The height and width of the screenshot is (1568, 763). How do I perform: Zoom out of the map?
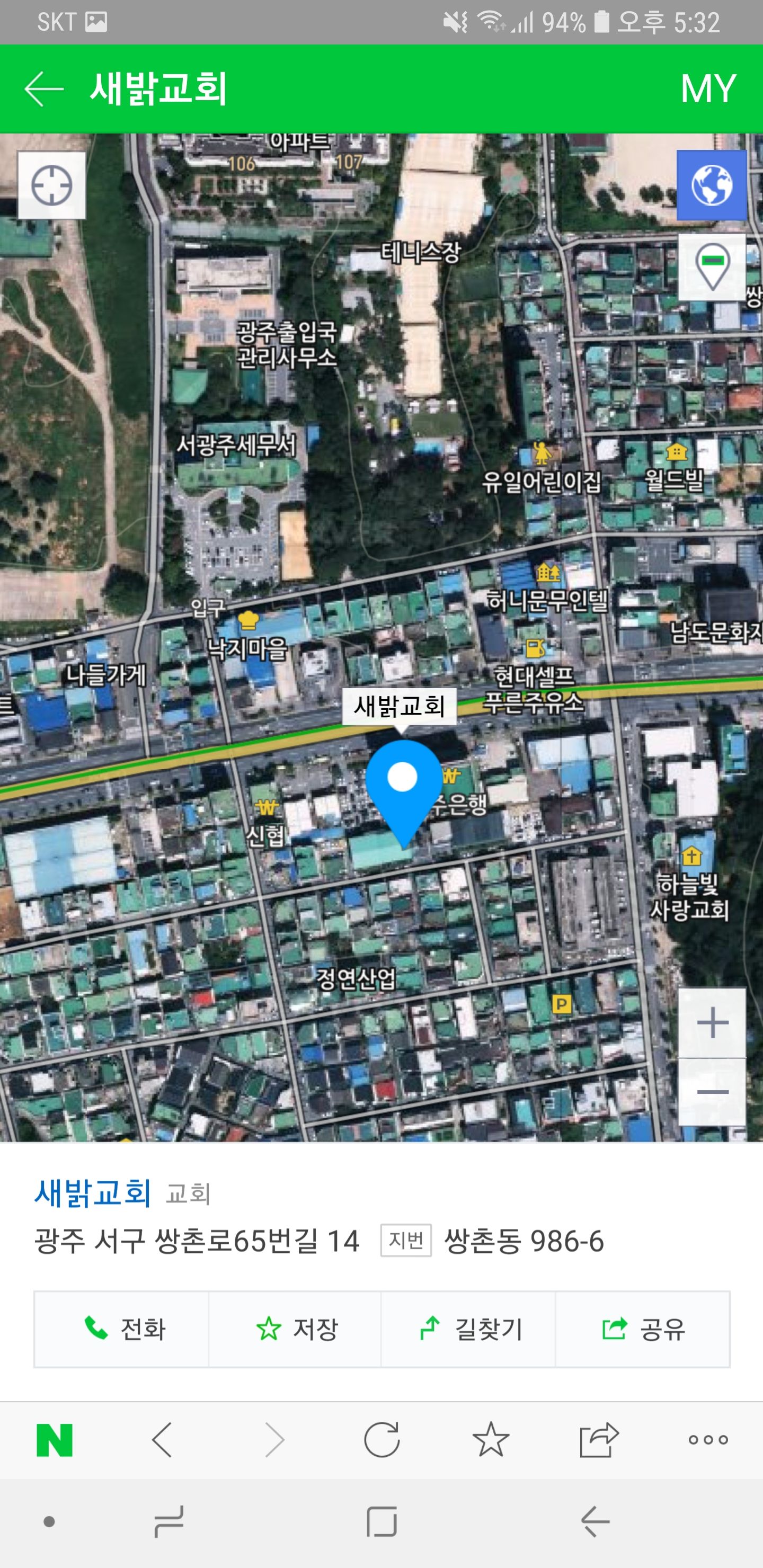click(712, 1092)
